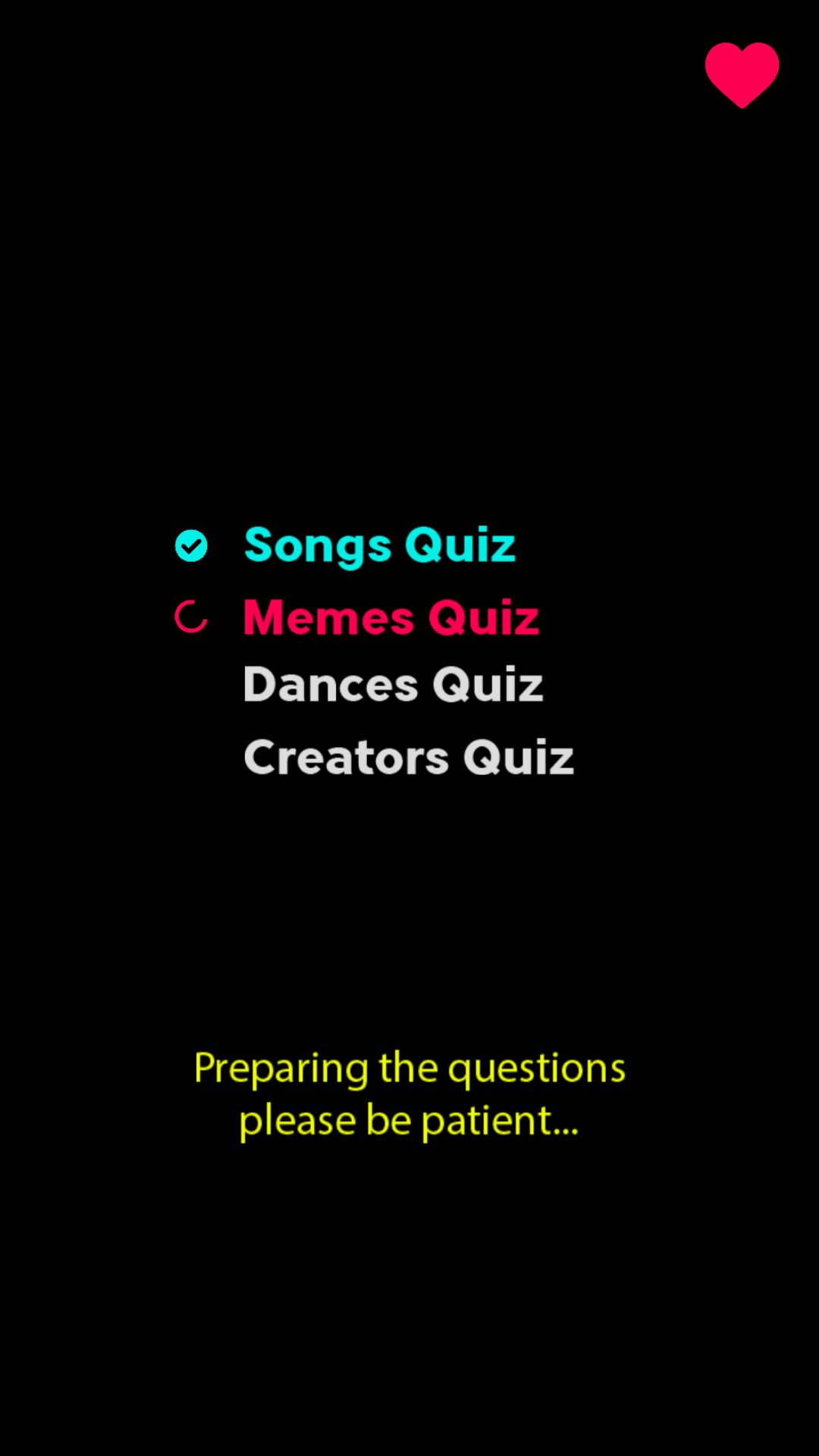Tap the pink heart icon
The image size is (819, 1456).
[742, 74]
